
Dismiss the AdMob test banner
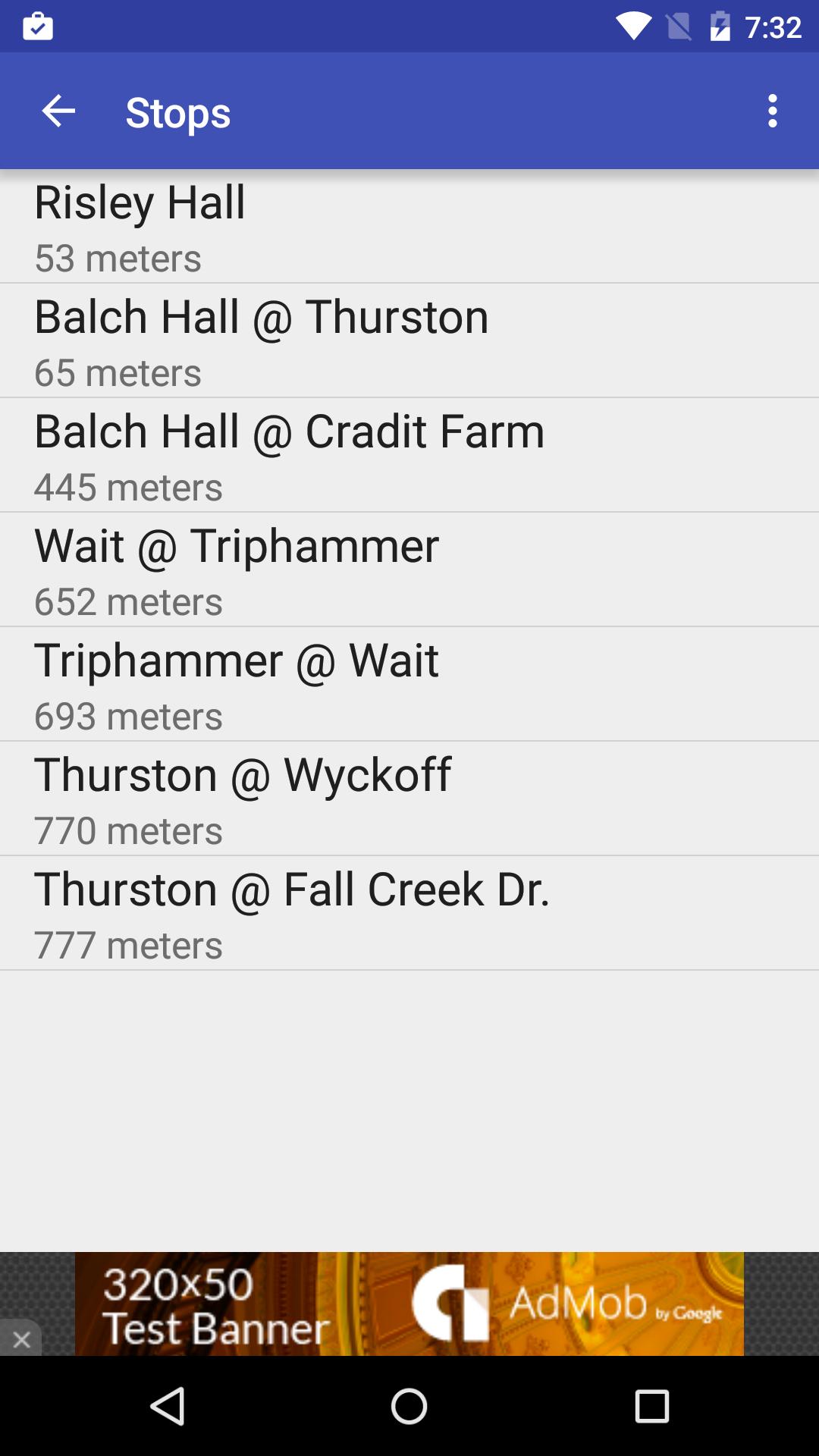[x=21, y=1340]
